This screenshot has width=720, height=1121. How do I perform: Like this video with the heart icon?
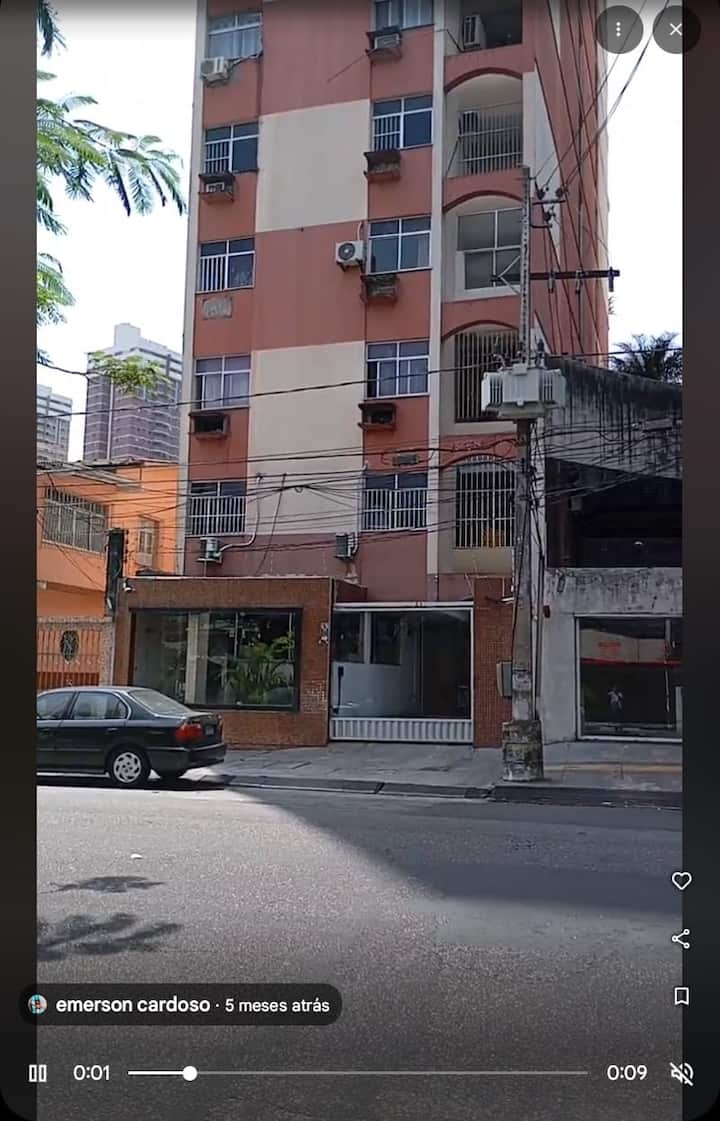point(681,881)
